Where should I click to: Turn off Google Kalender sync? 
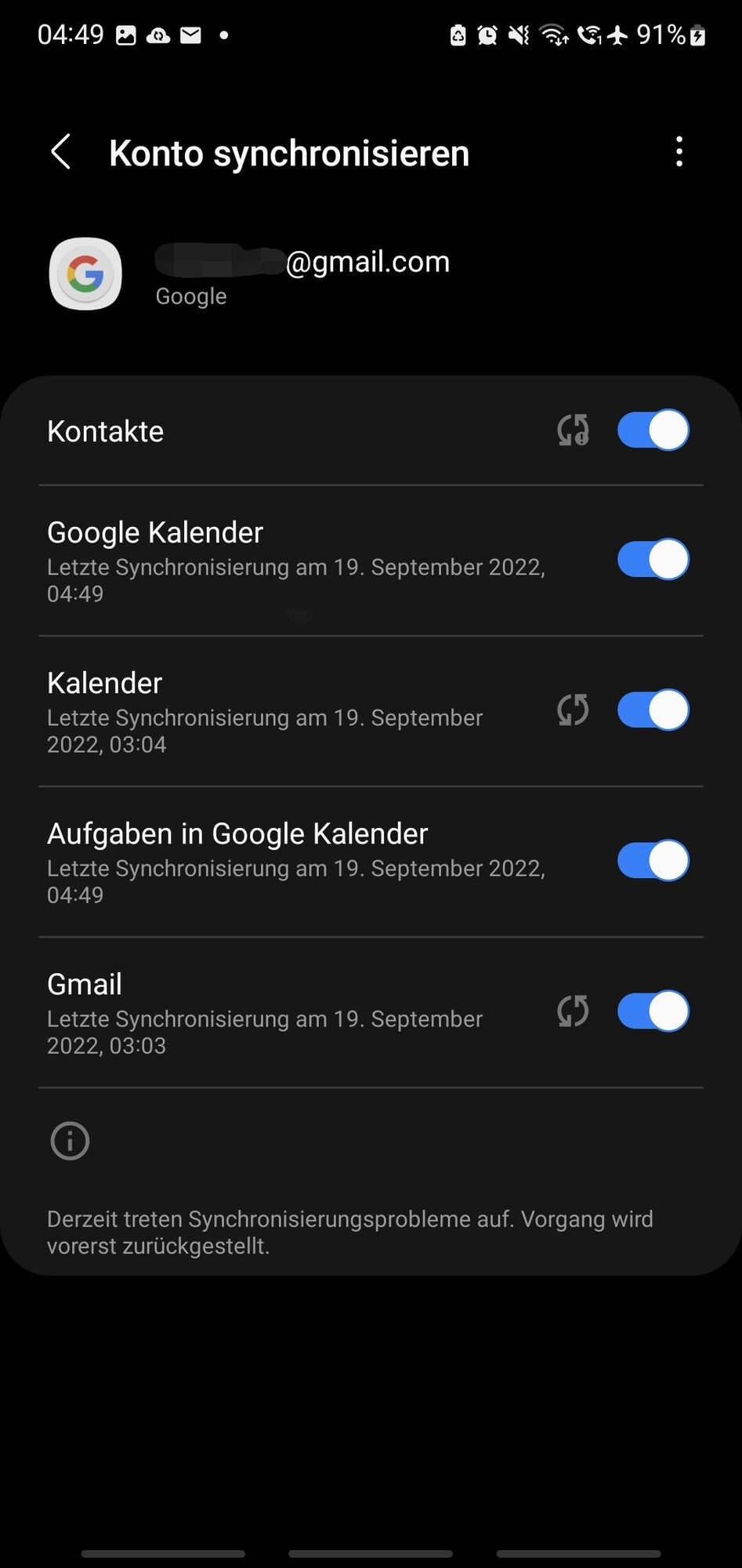[x=653, y=560]
